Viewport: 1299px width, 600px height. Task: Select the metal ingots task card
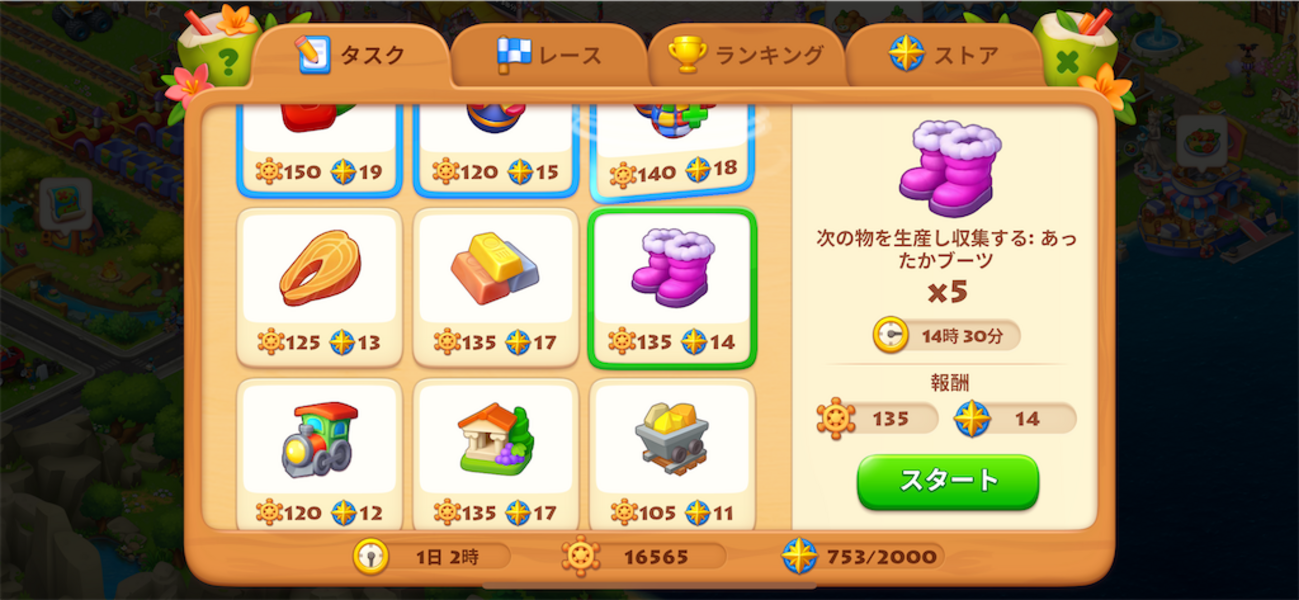click(x=496, y=286)
